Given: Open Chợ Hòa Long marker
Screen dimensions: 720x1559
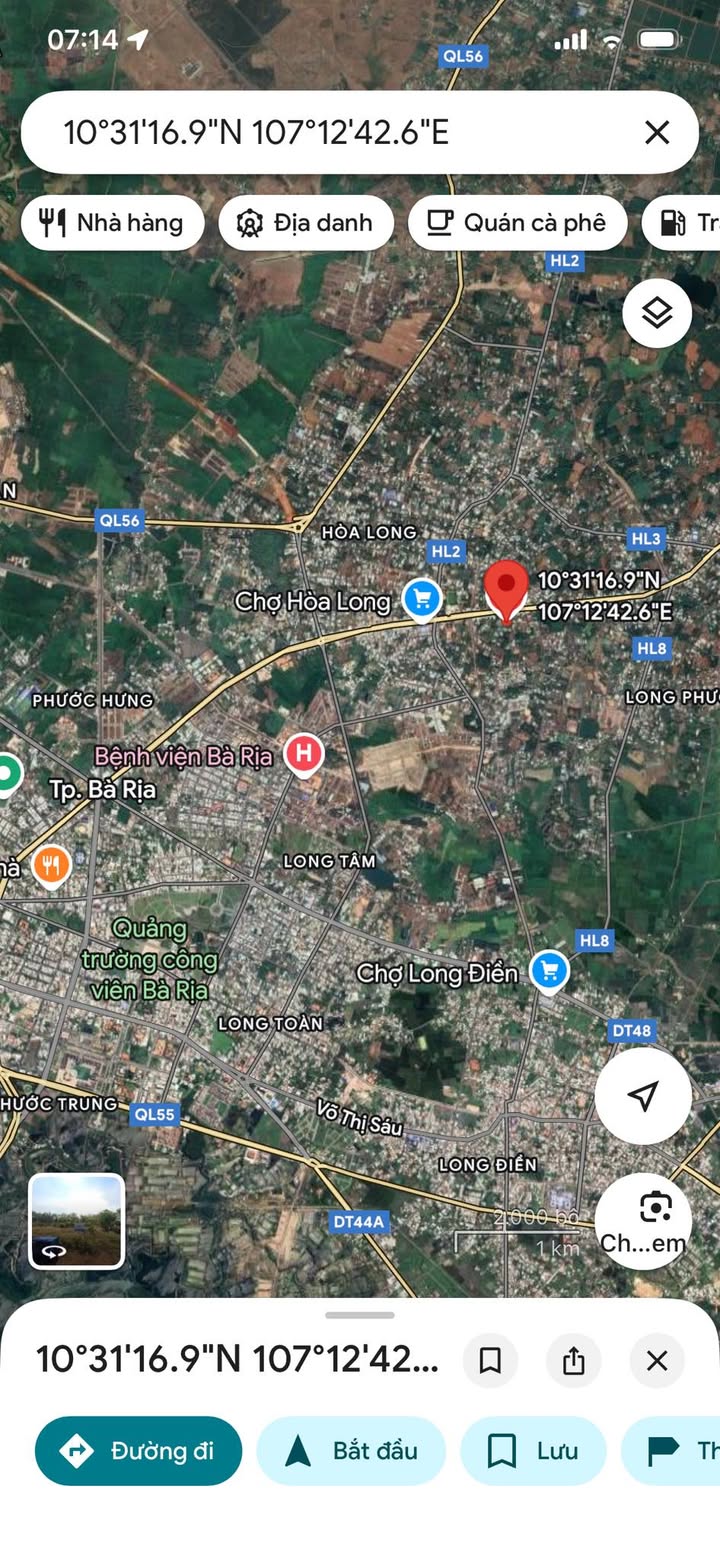Looking at the screenshot, I should (422, 600).
